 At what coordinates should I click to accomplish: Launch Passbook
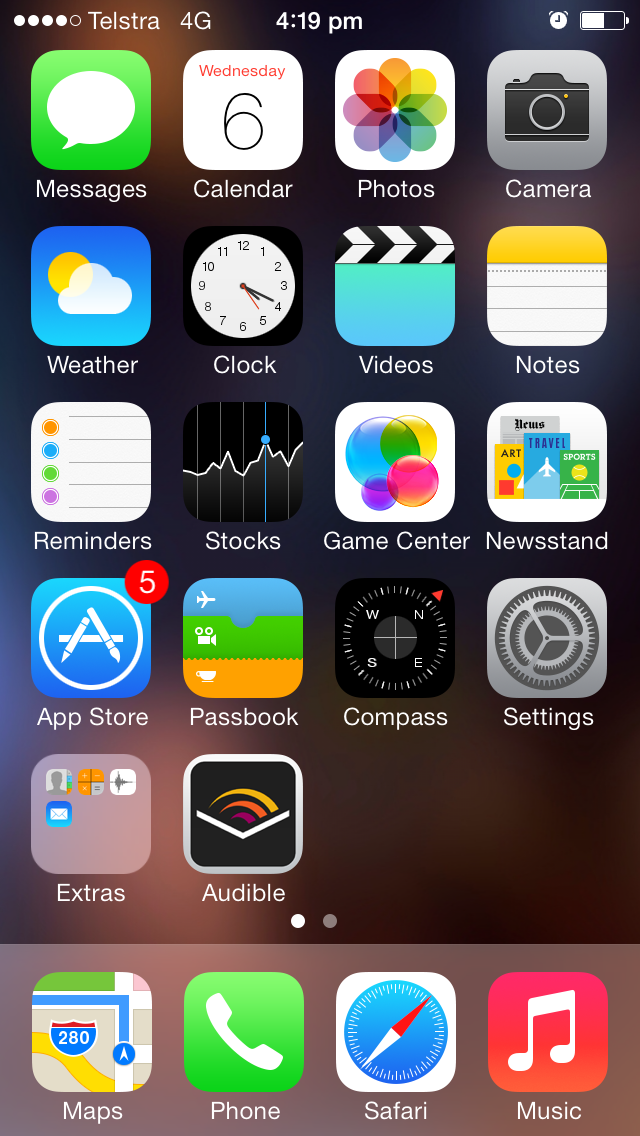point(243,638)
